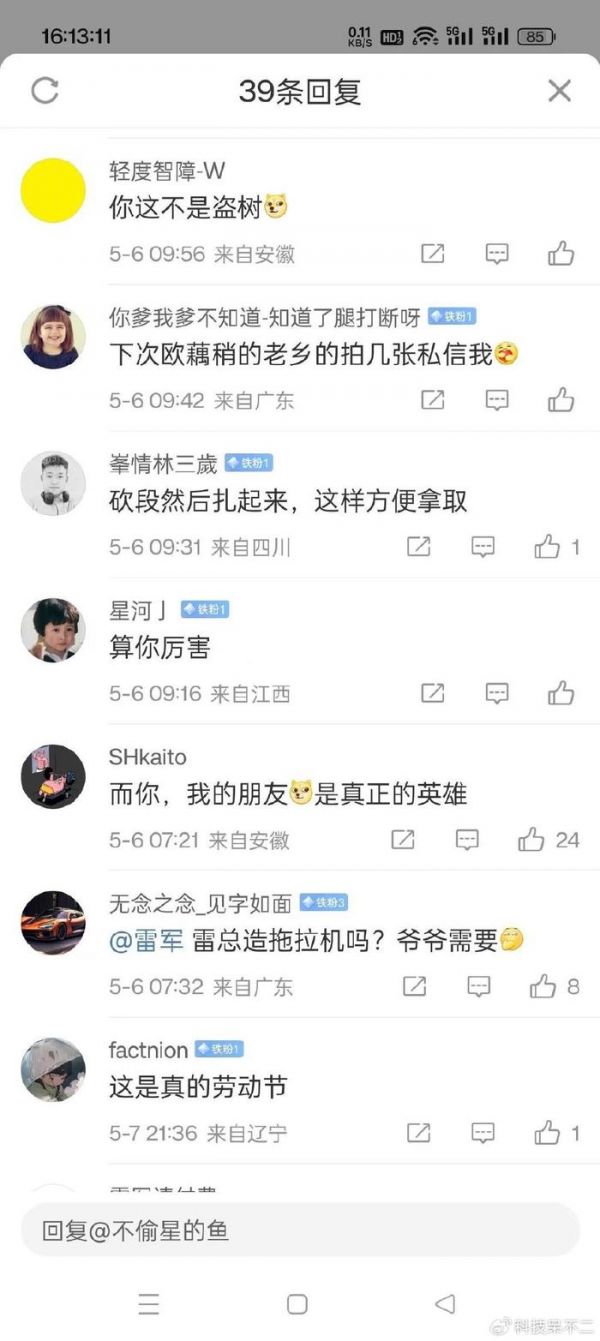Reply to factnion's comment 这是真的劳动节
Image resolution: width=600 pixels, height=1341 pixels.
483,1133
